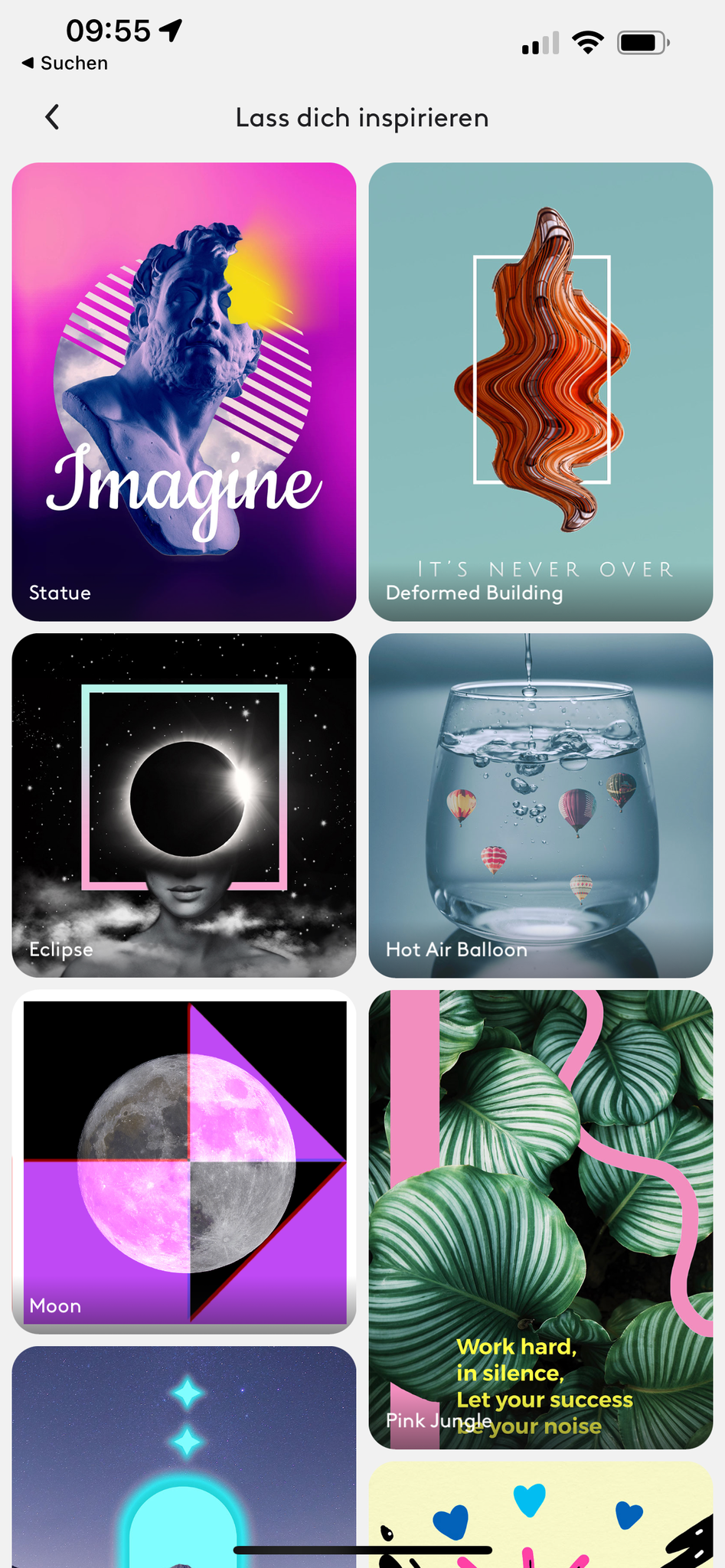Open the Deformed Building template
The image size is (725, 1568).
[540, 390]
